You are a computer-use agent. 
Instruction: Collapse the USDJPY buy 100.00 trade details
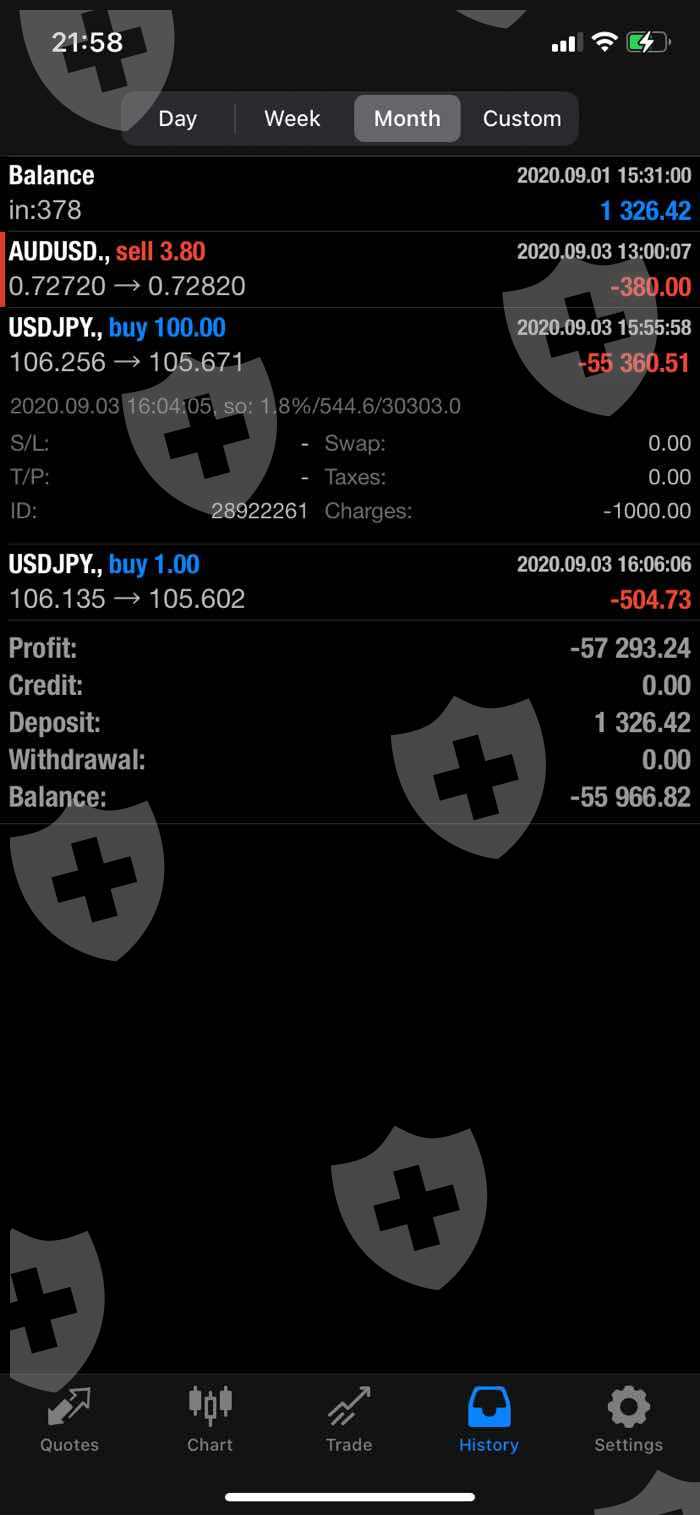tap(350, 345)
